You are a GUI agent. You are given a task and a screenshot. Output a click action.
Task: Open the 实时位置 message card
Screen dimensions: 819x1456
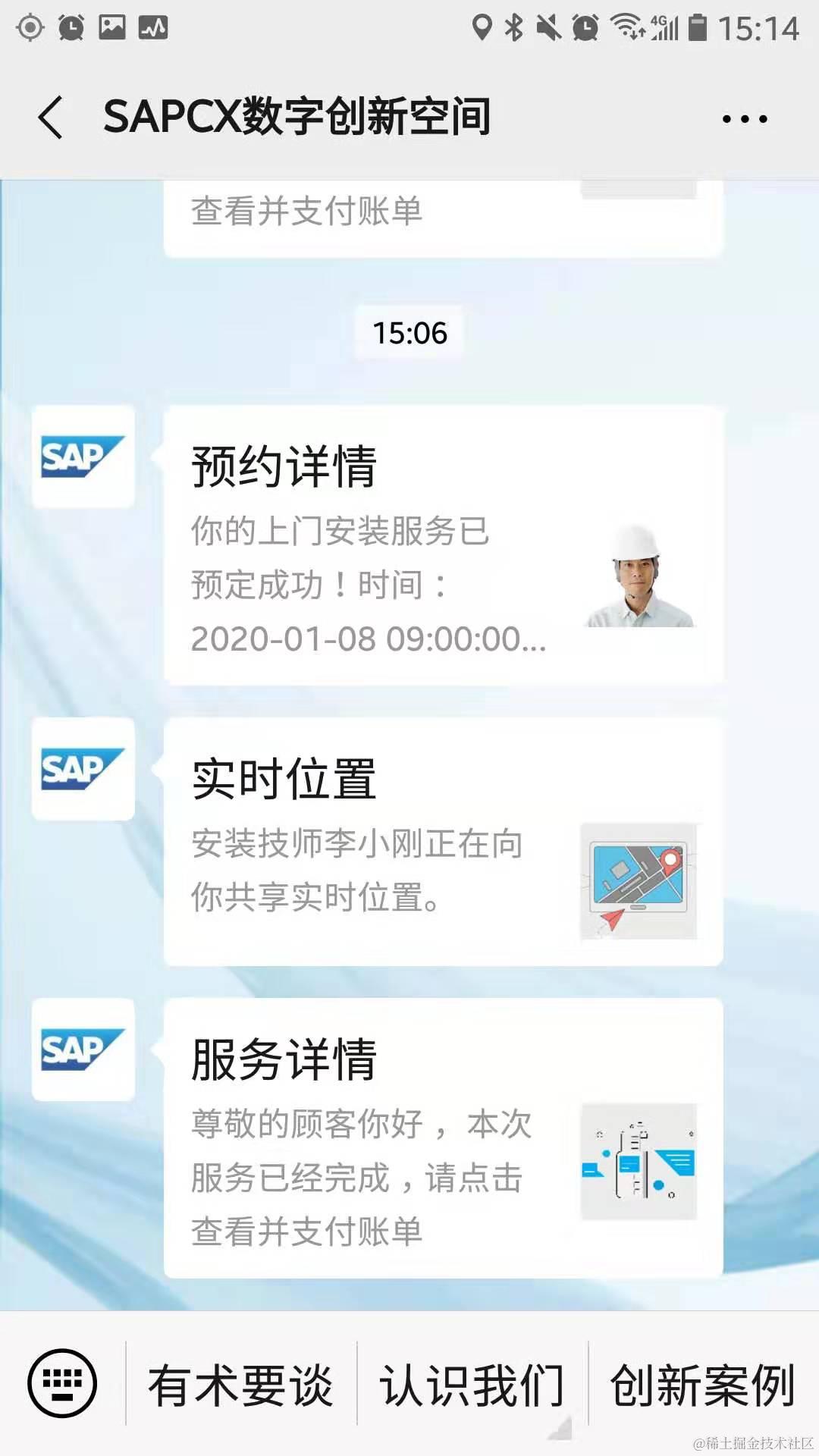pyautogui.click(x=443, y=842)
